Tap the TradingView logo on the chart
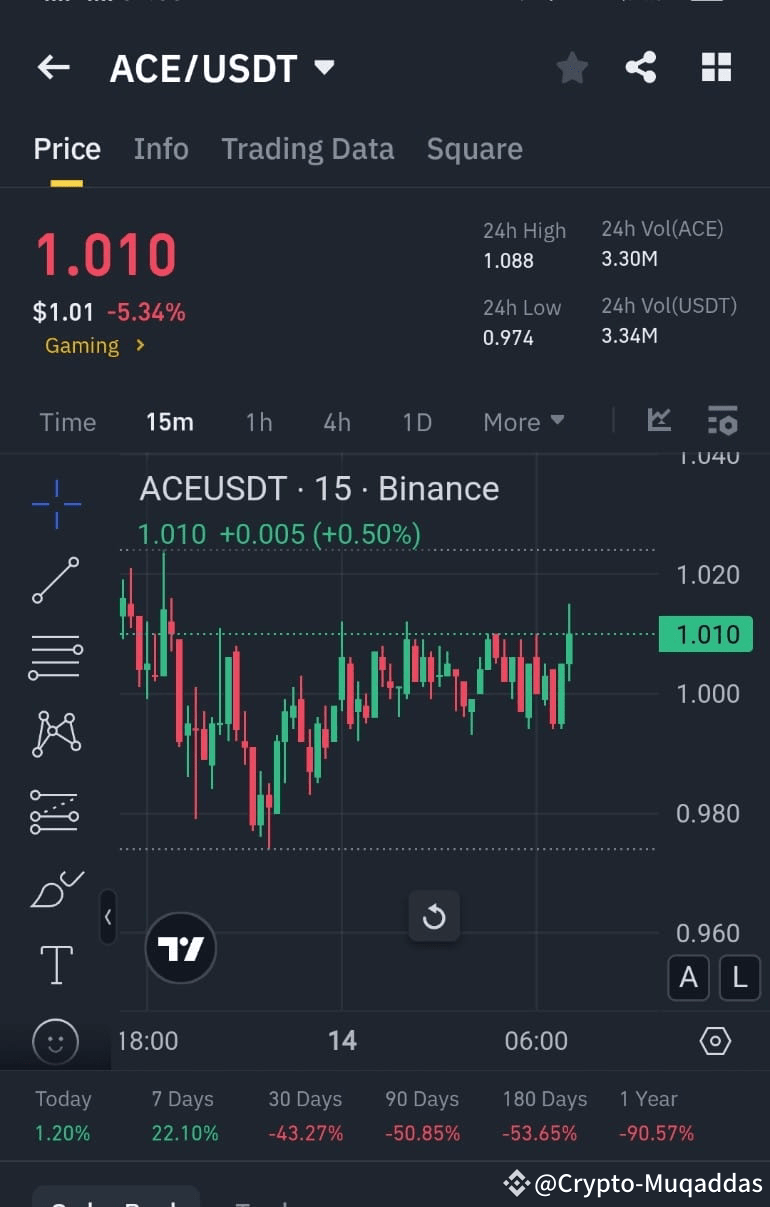This screenshot has width=770, height=1207. pos(180,947)
